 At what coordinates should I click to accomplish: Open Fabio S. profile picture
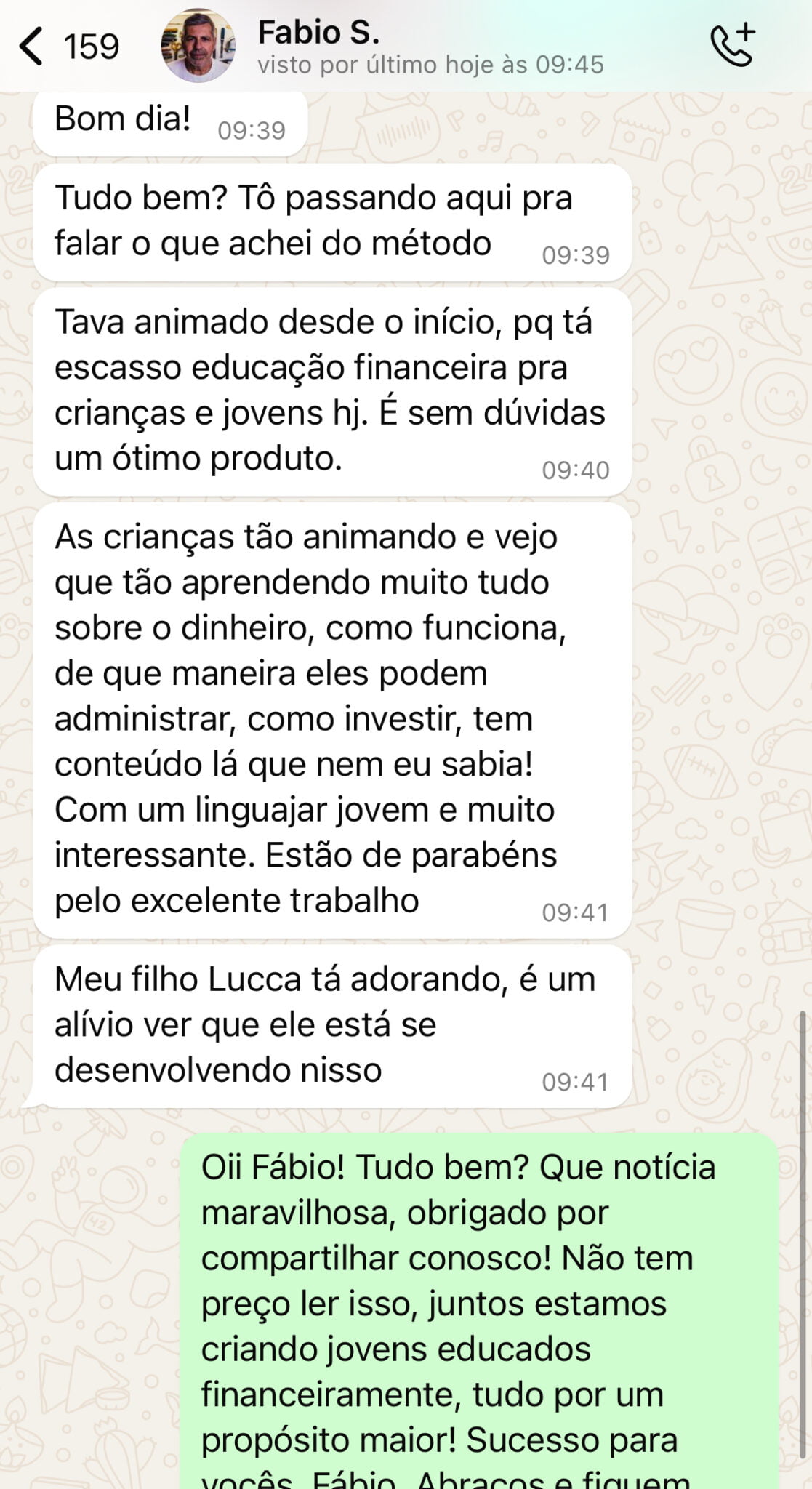tap(198, 47)
